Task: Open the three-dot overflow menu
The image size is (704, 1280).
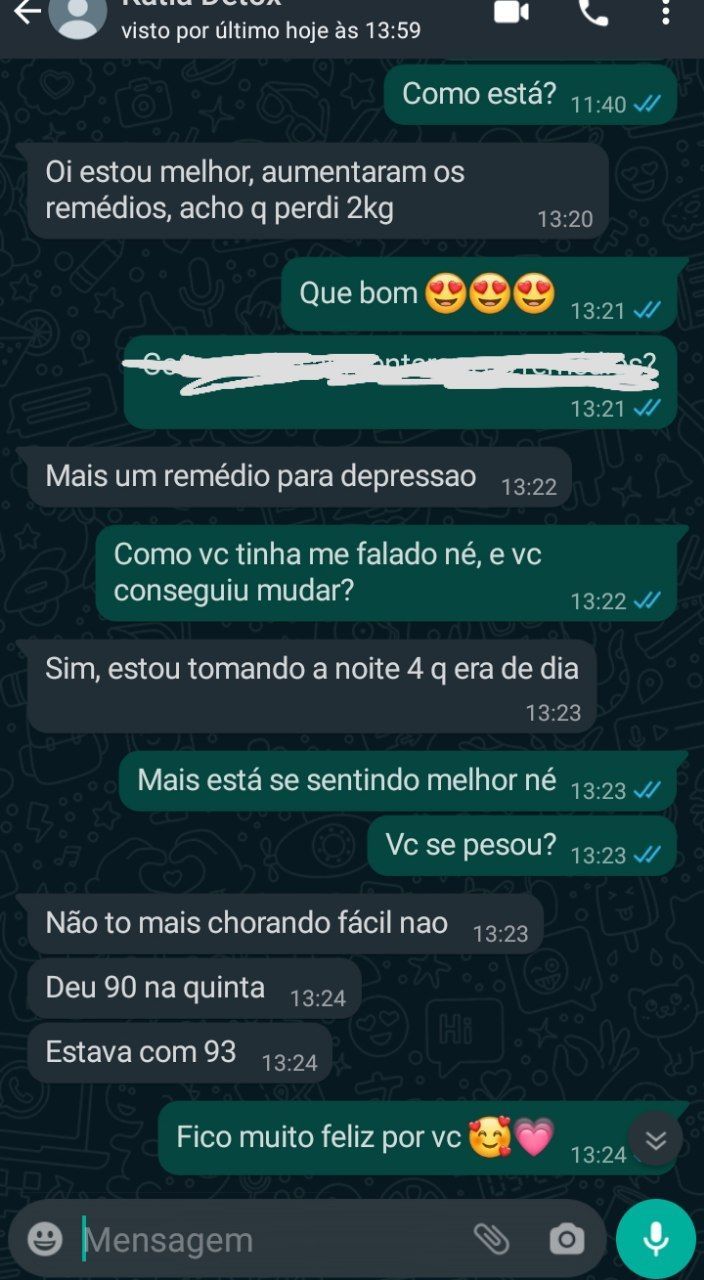Action: tap(666, 12)
